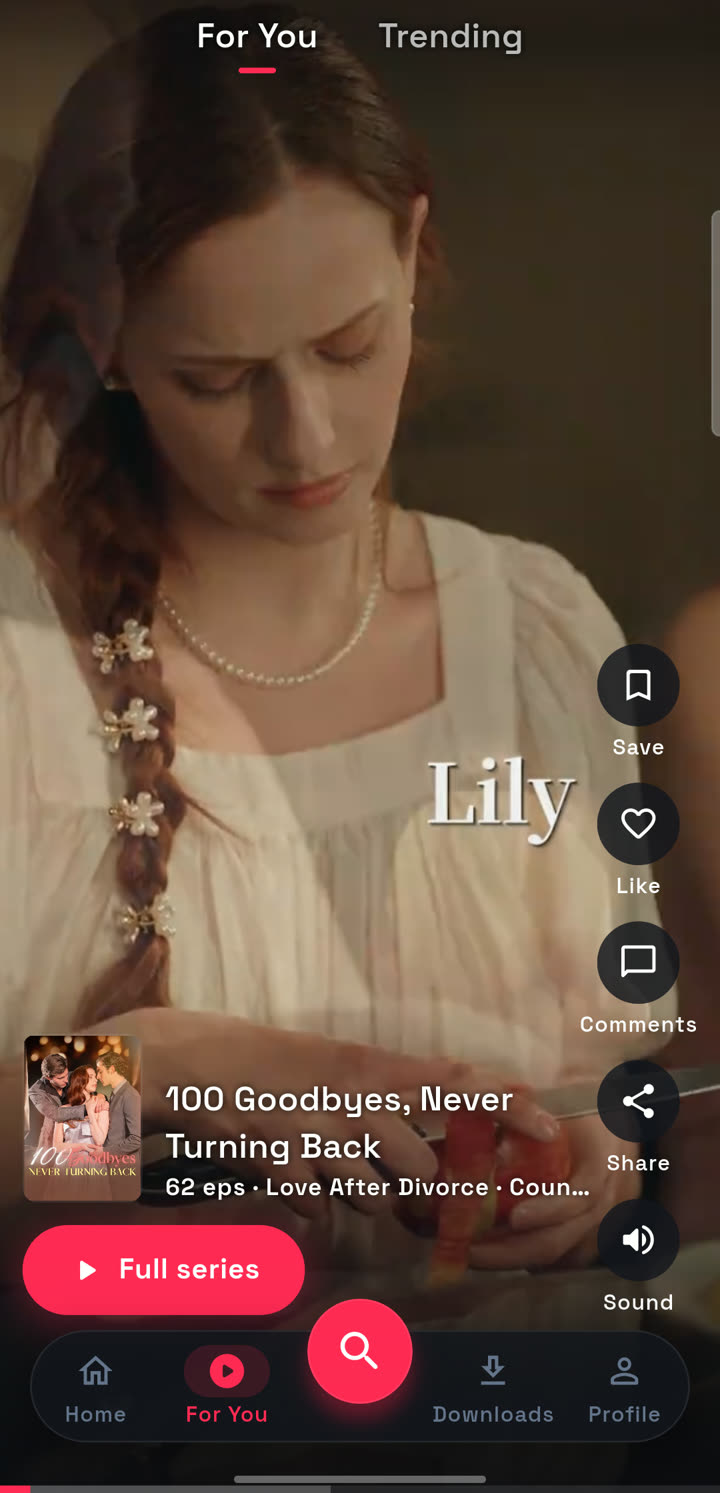Like this video with the heart
720x1493 pixels.
pos(638,824)
